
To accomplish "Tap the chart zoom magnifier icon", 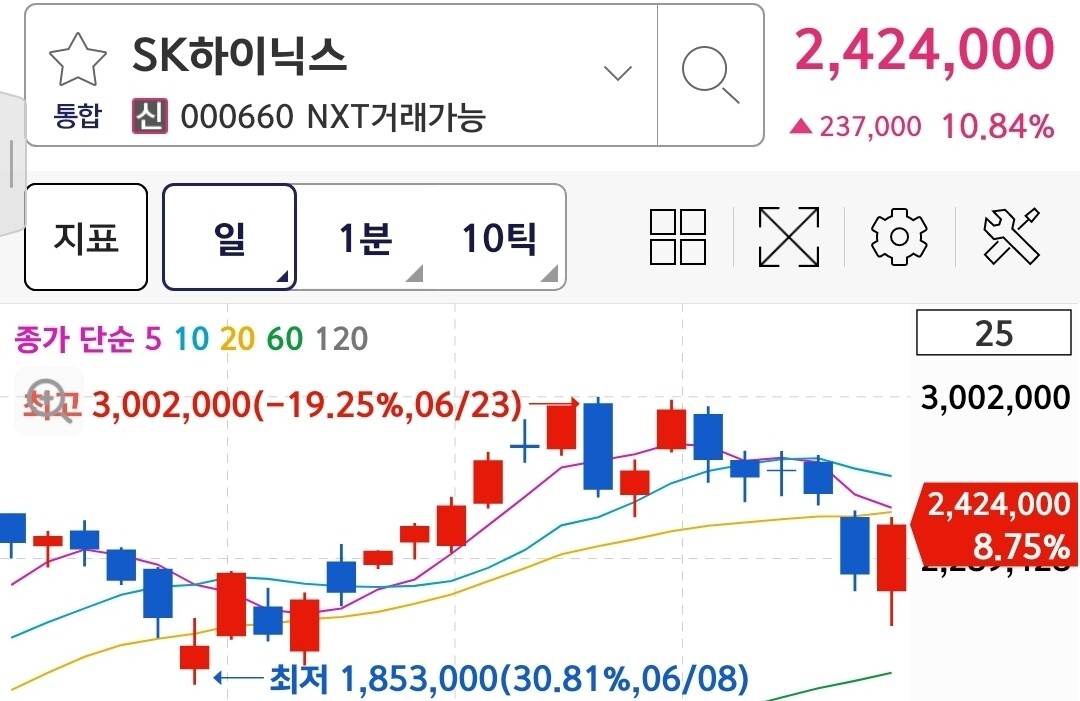I will point(49,401).
